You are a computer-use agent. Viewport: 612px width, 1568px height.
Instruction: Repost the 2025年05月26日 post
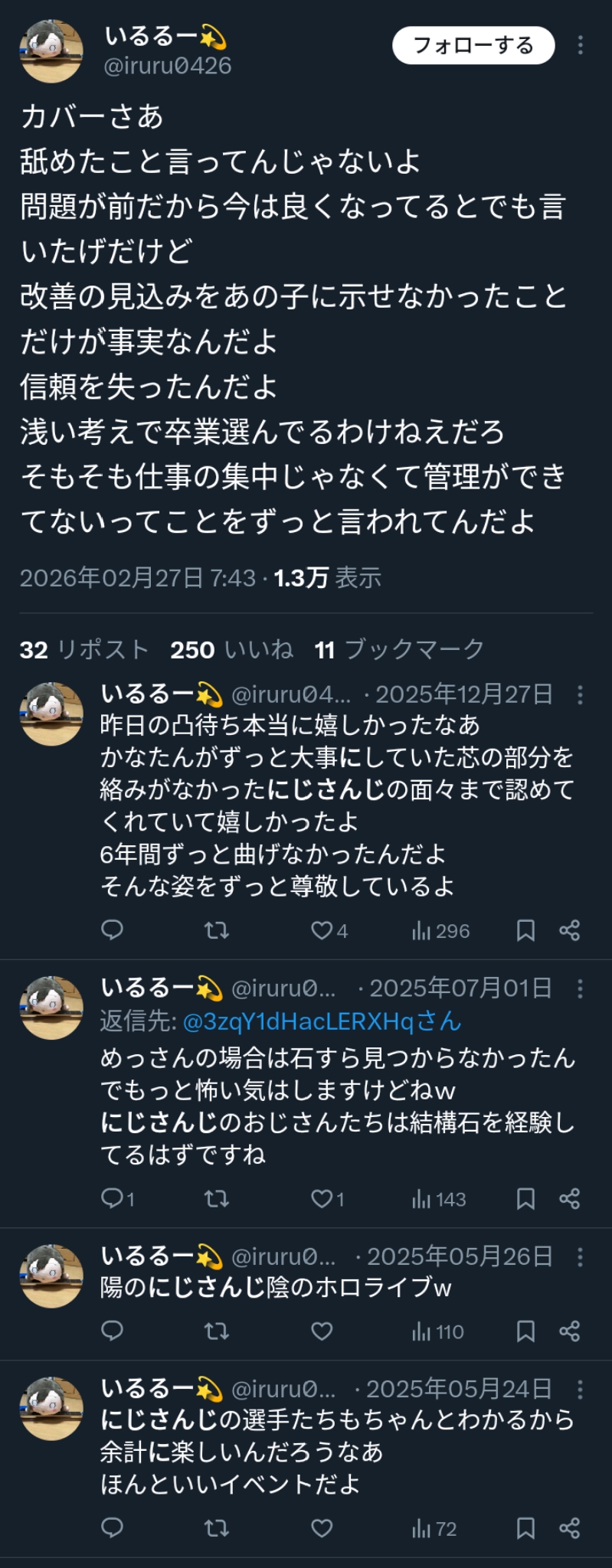click(217, 1331)
